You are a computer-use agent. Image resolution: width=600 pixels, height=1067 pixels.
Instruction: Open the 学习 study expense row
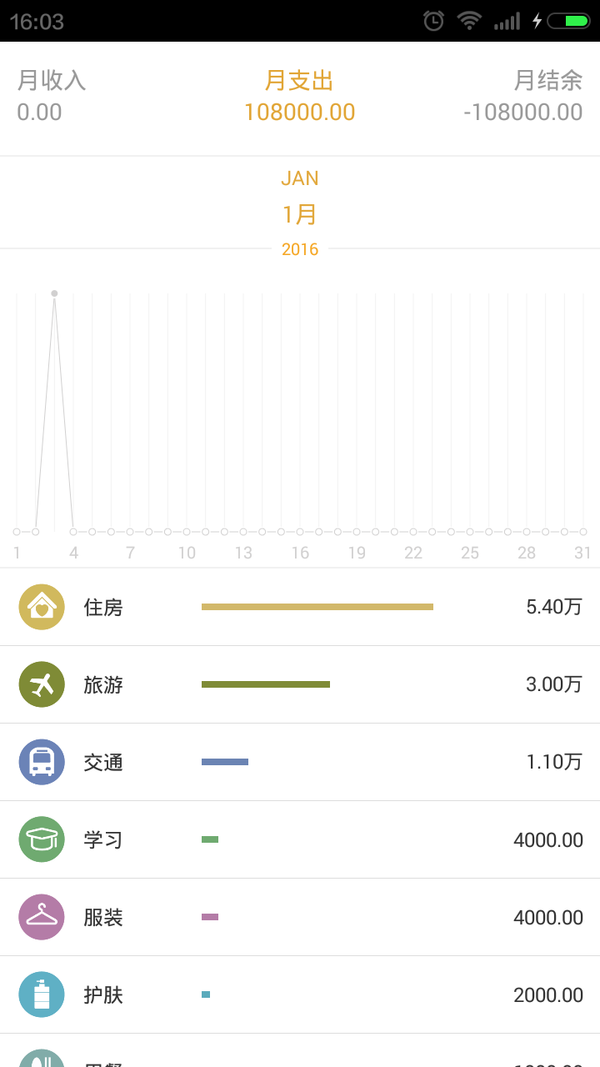click(300, 840)
